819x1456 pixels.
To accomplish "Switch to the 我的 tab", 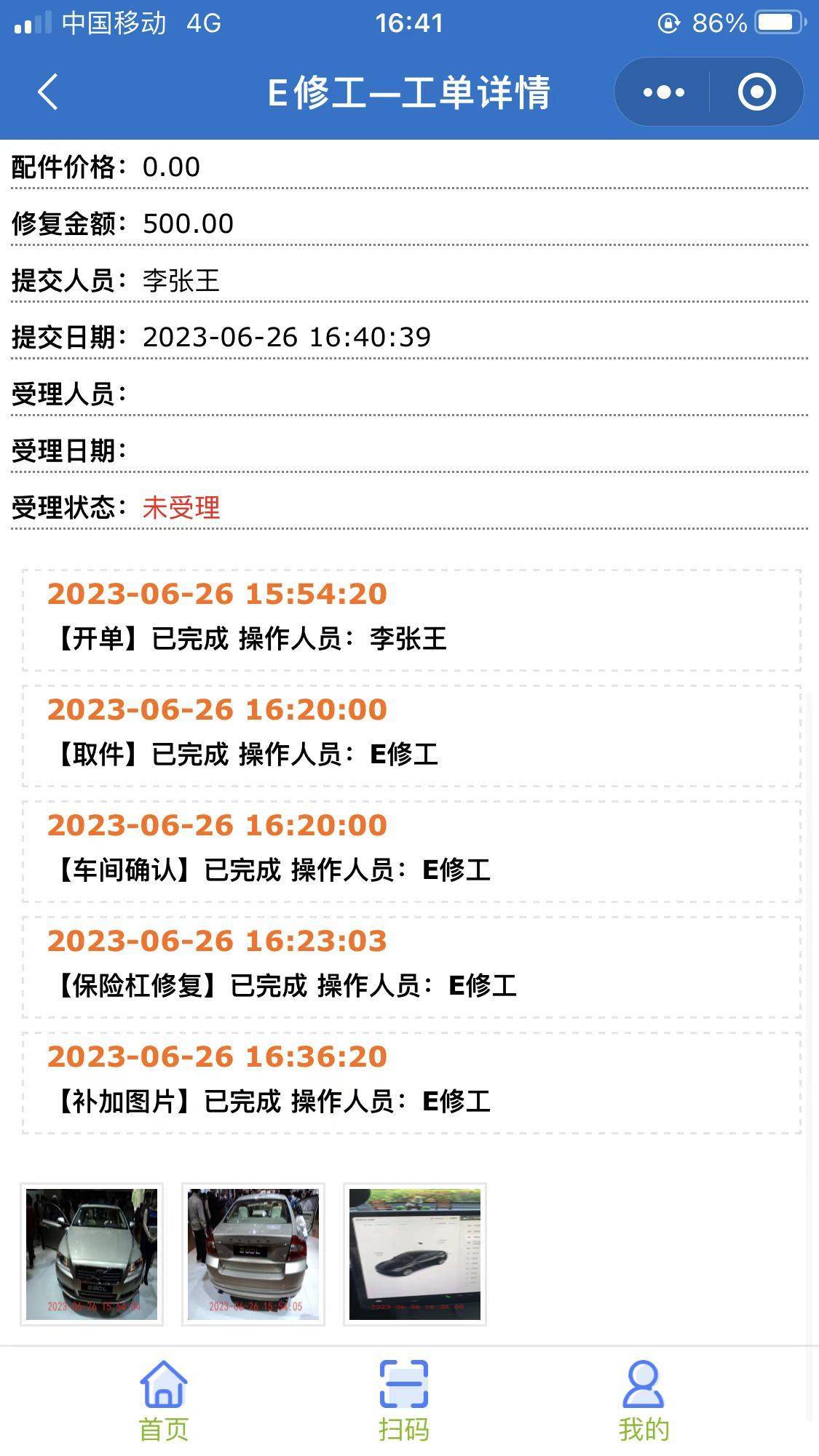I will [644, 1401].
